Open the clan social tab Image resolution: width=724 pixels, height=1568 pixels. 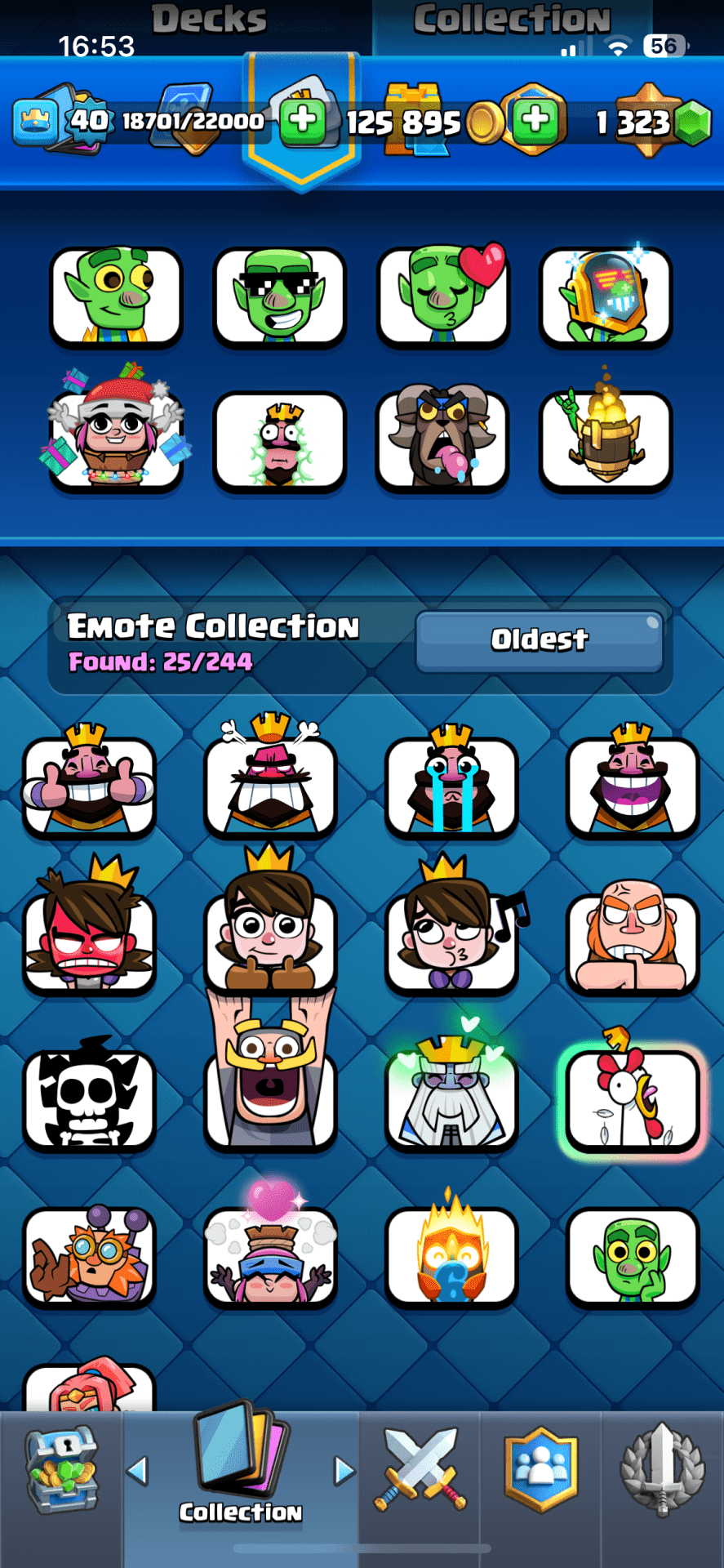(540, 1470)
